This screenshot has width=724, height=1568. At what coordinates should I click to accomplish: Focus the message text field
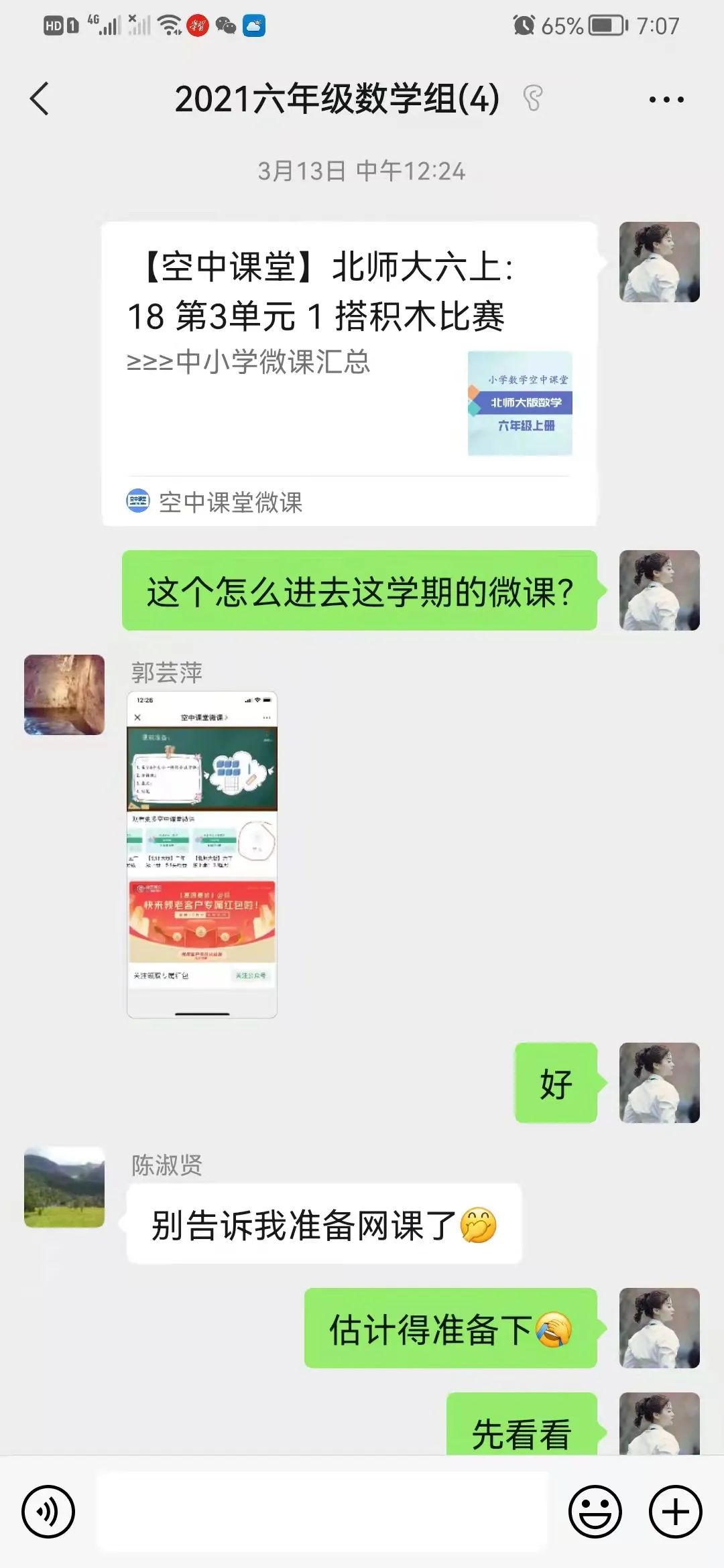click(x=322, y=1512)
